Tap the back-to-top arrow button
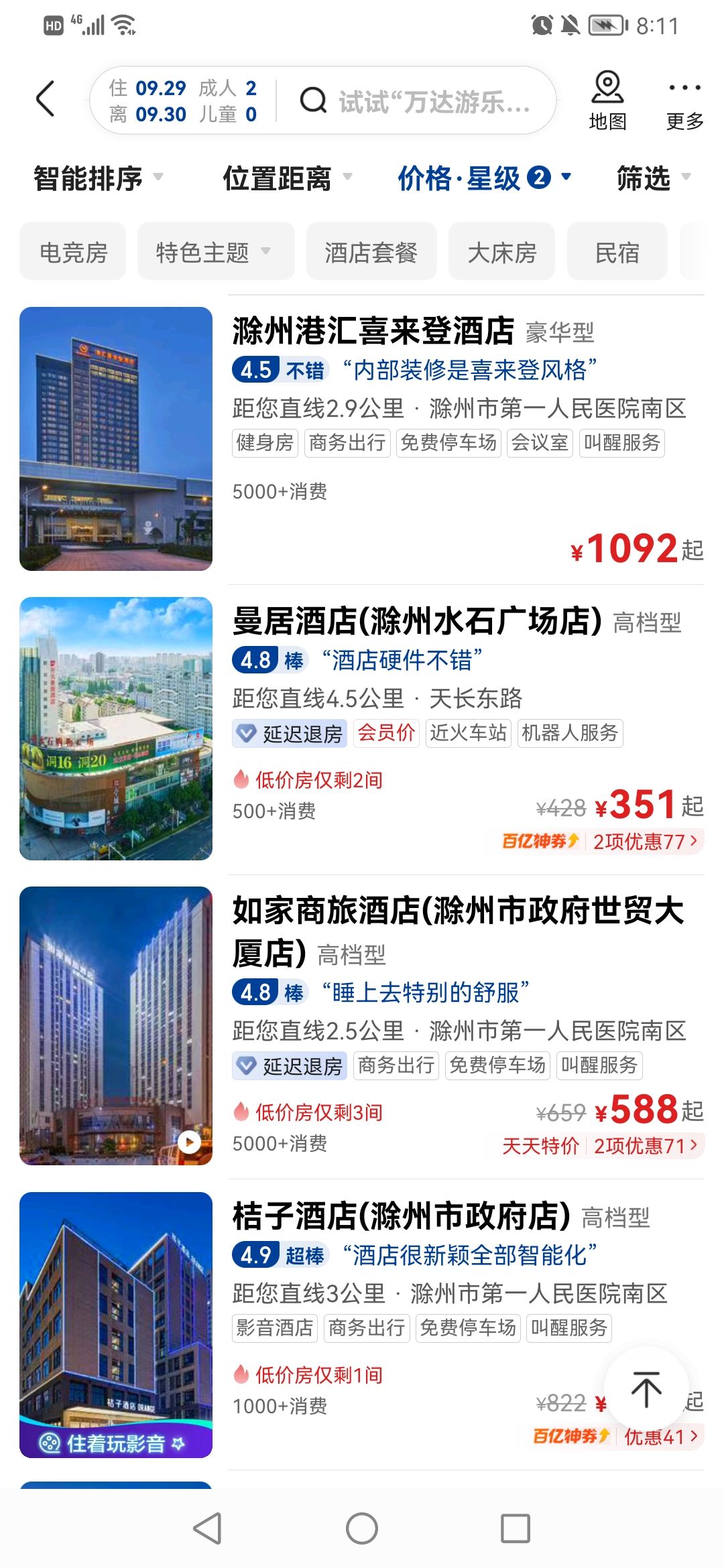The width and height of the screenshot is (724, 1568). point(647,1388)
